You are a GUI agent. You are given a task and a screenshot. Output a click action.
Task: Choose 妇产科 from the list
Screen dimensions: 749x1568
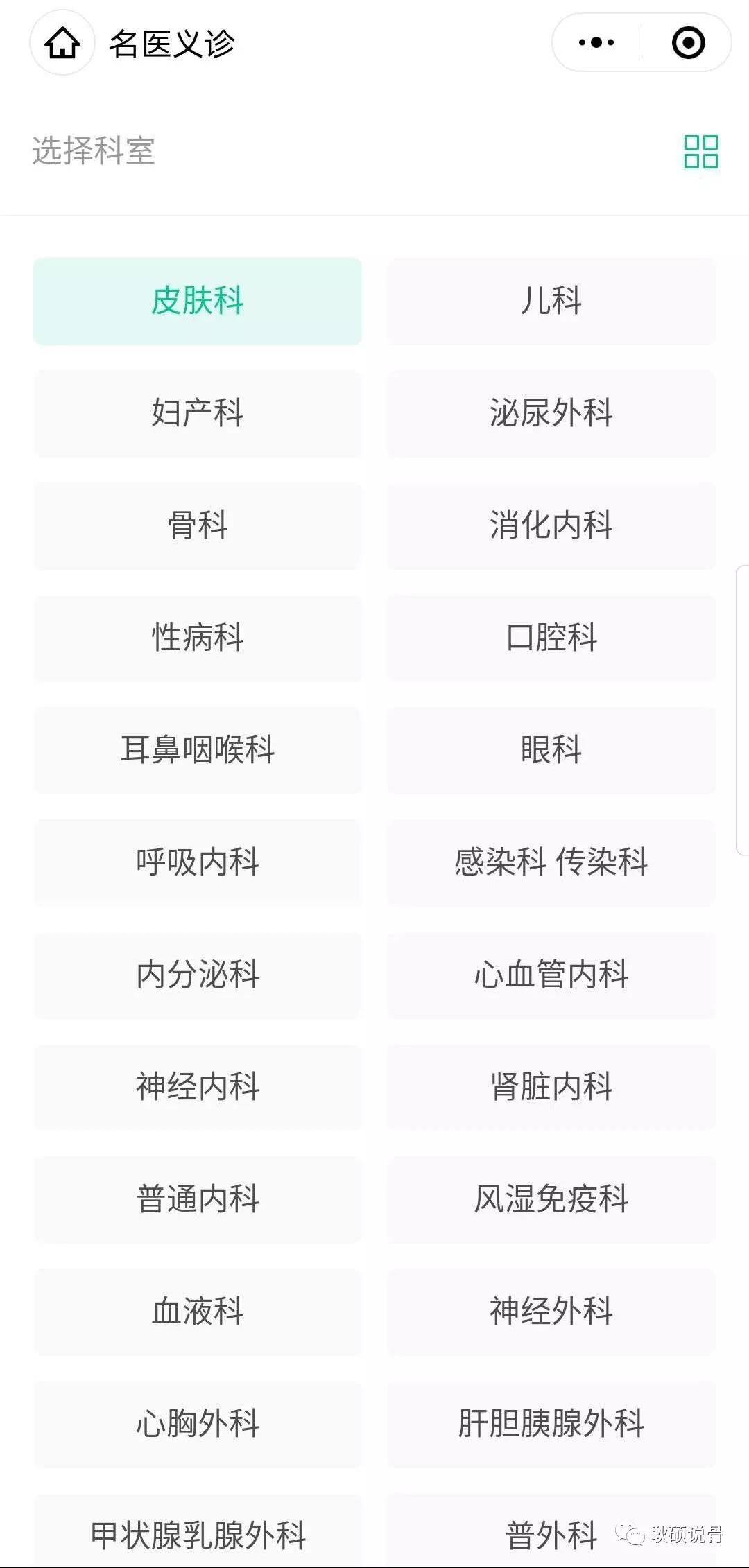tap(197, 414)
